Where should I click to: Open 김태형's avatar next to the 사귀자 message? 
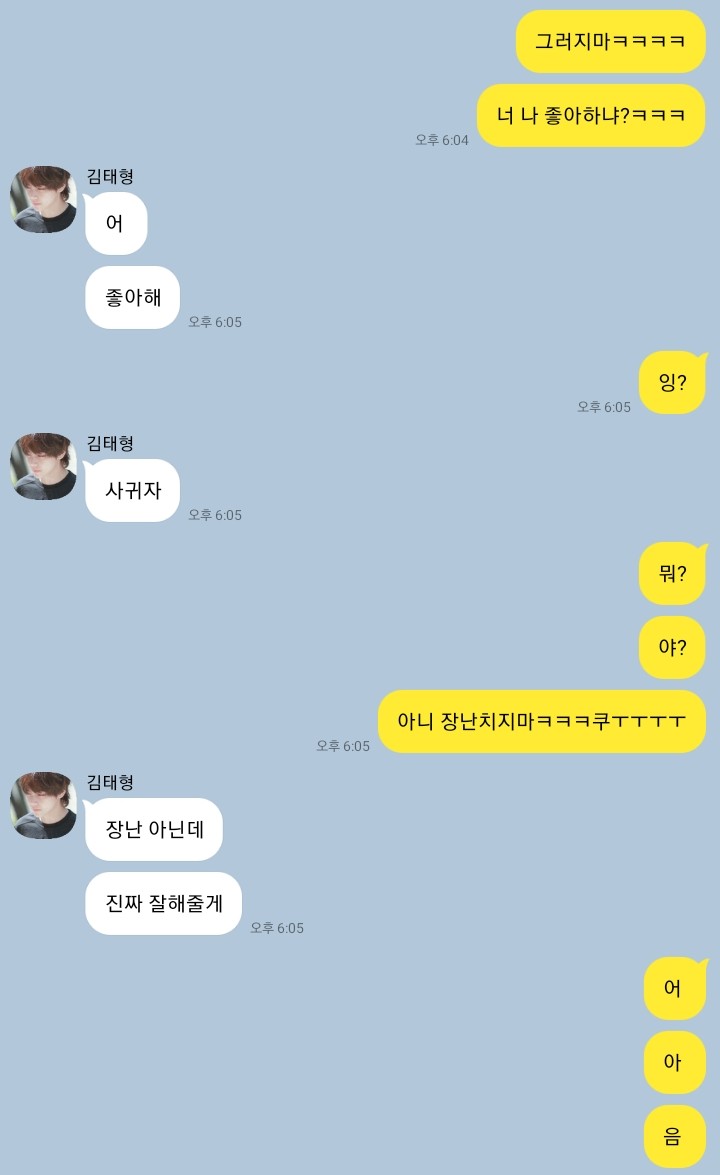click(43, 466)
